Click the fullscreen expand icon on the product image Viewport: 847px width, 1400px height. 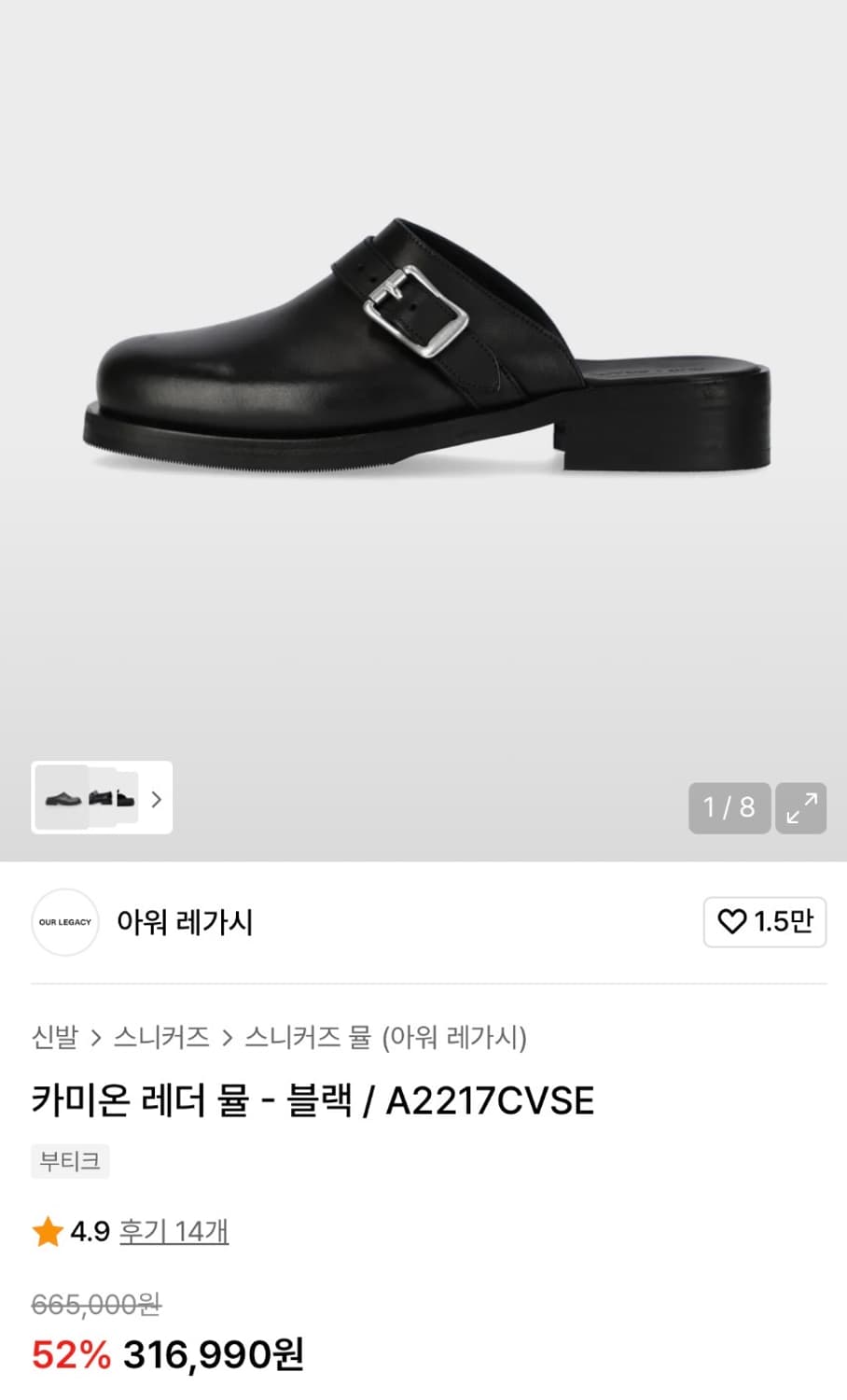pos(801,808)
